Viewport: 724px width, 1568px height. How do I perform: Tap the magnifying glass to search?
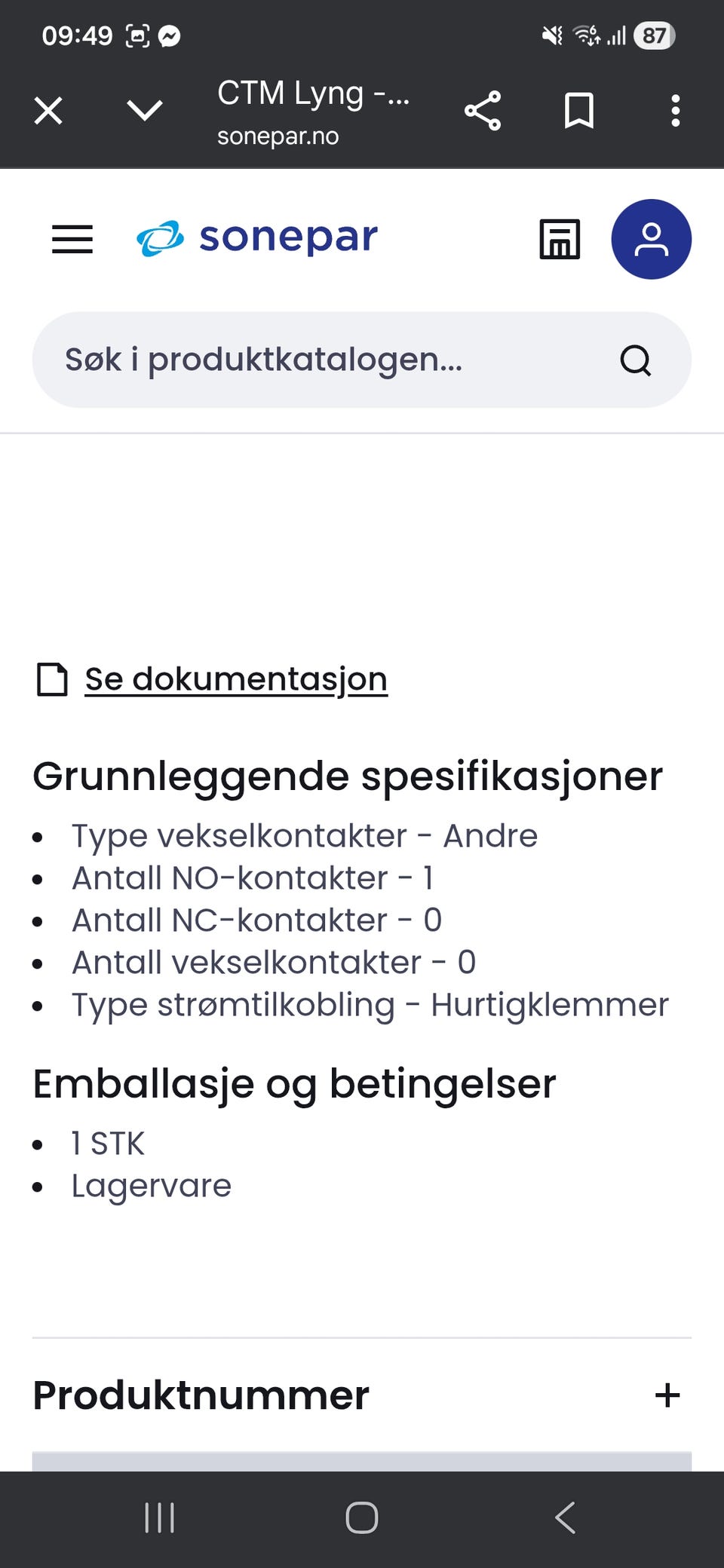tap(635, 360)
